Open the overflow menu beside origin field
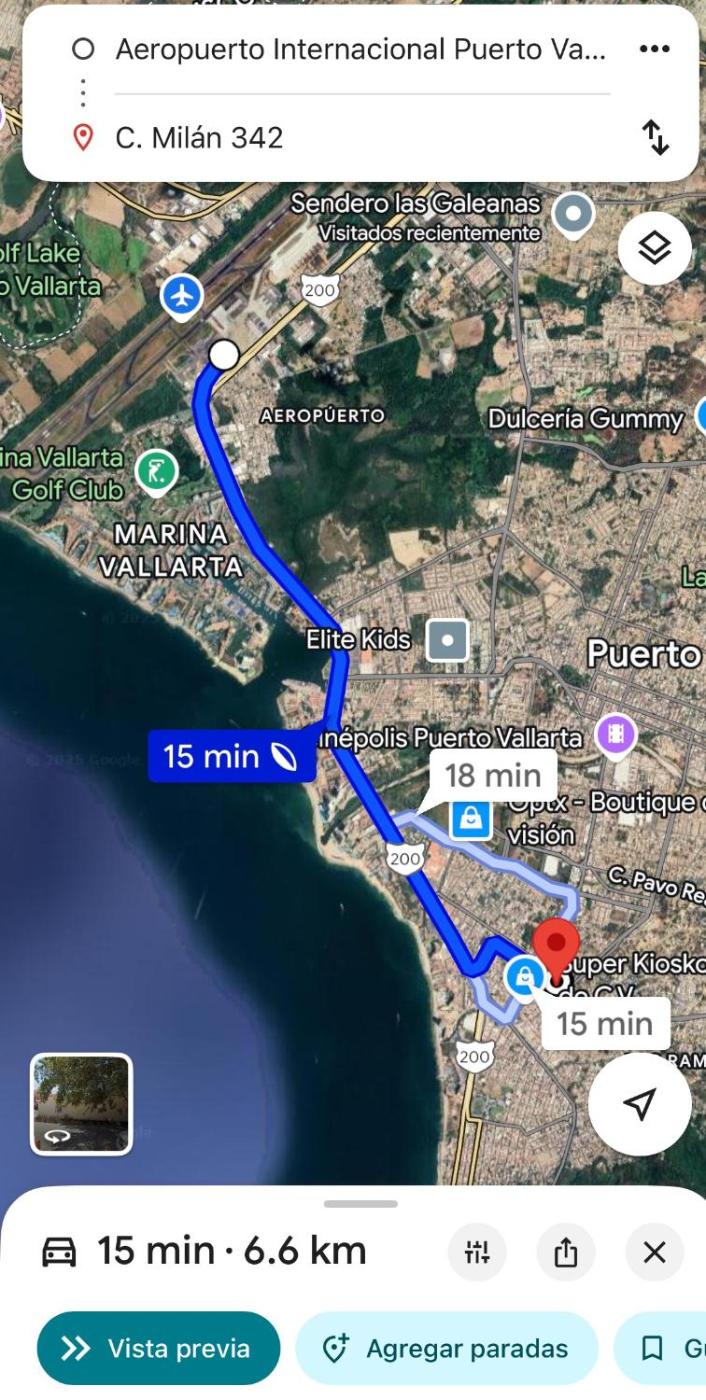Viewport: 706px width, 1400px height. click(x=654, y=50)
